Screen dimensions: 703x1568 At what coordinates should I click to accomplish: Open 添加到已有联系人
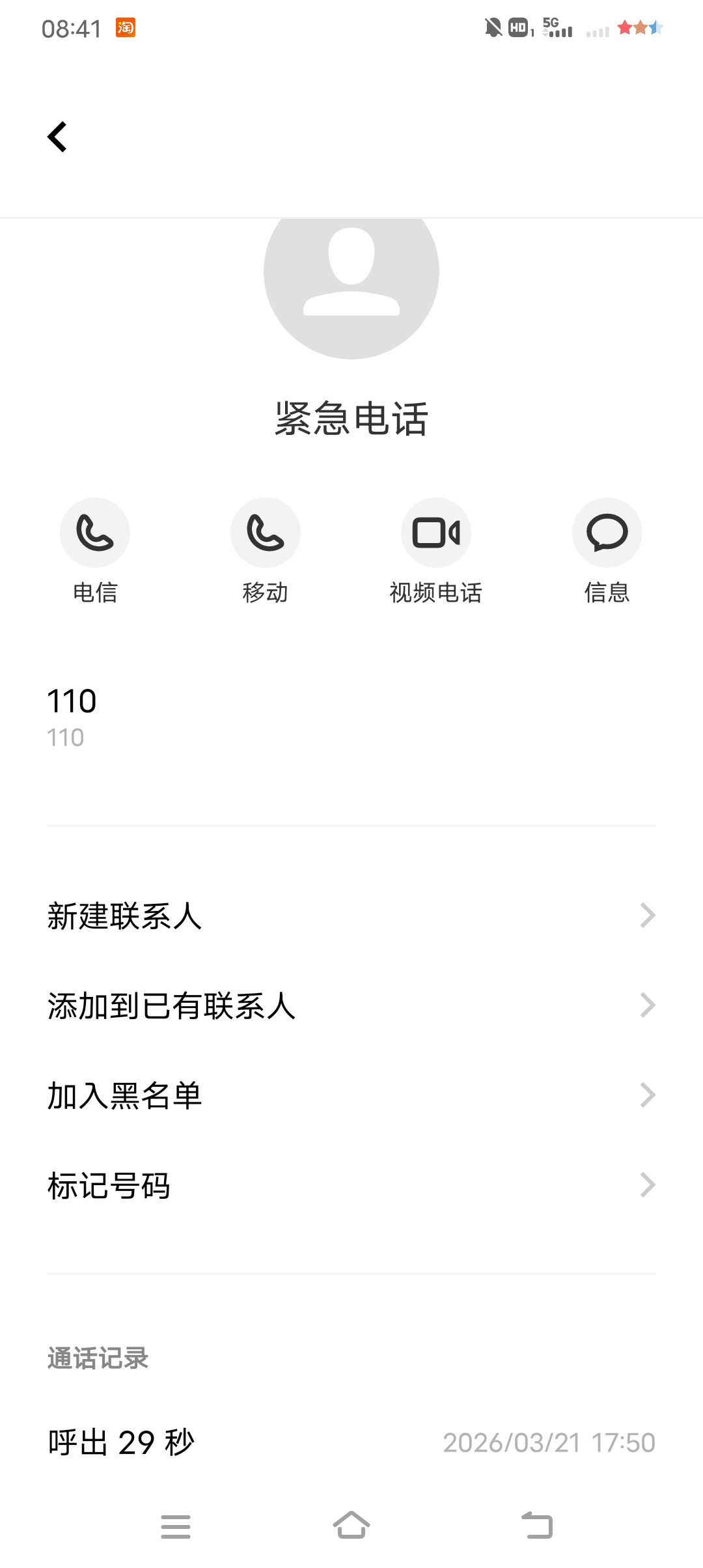351,1005
